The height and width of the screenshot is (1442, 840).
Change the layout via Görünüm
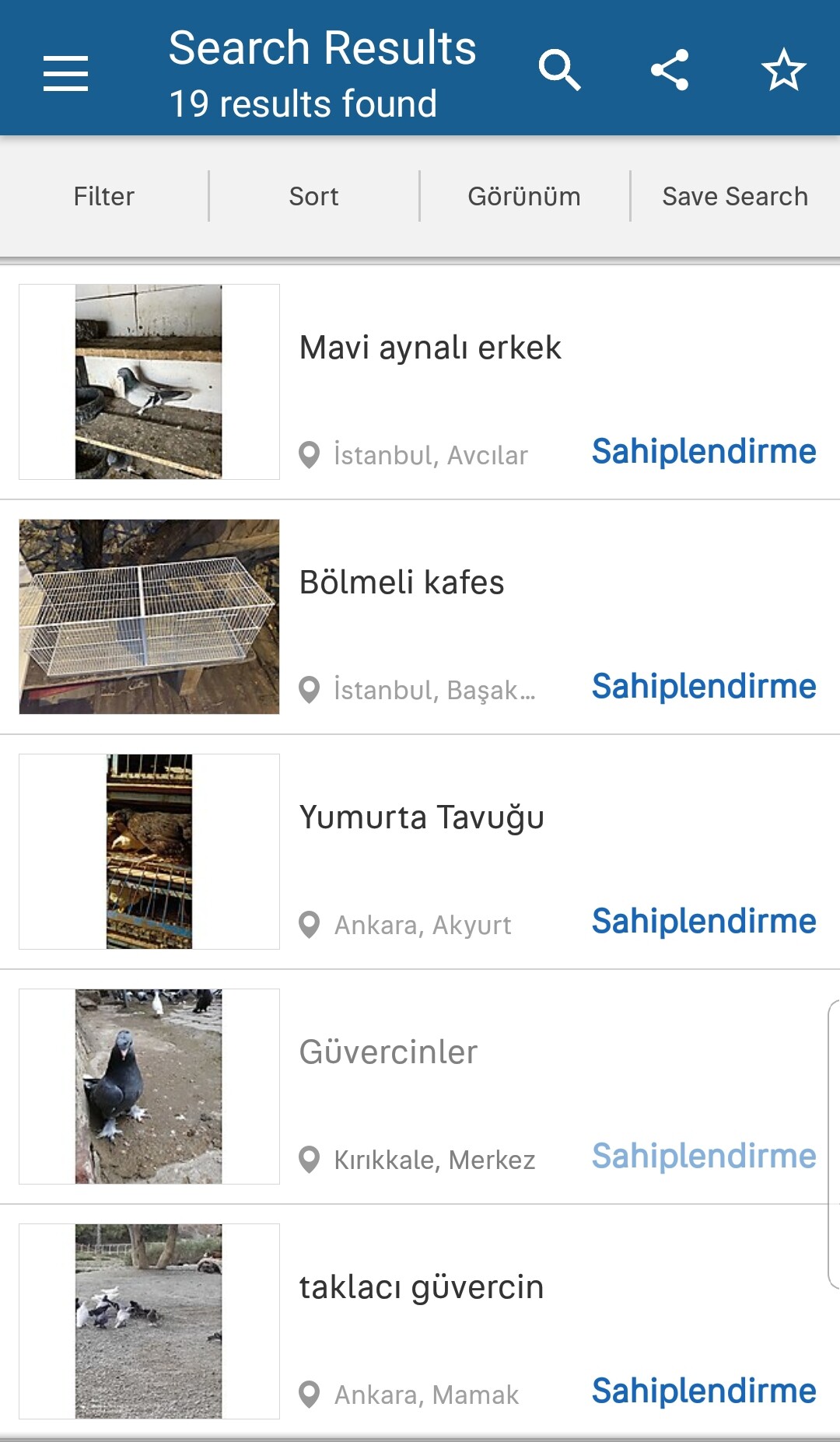click(523, 196)
